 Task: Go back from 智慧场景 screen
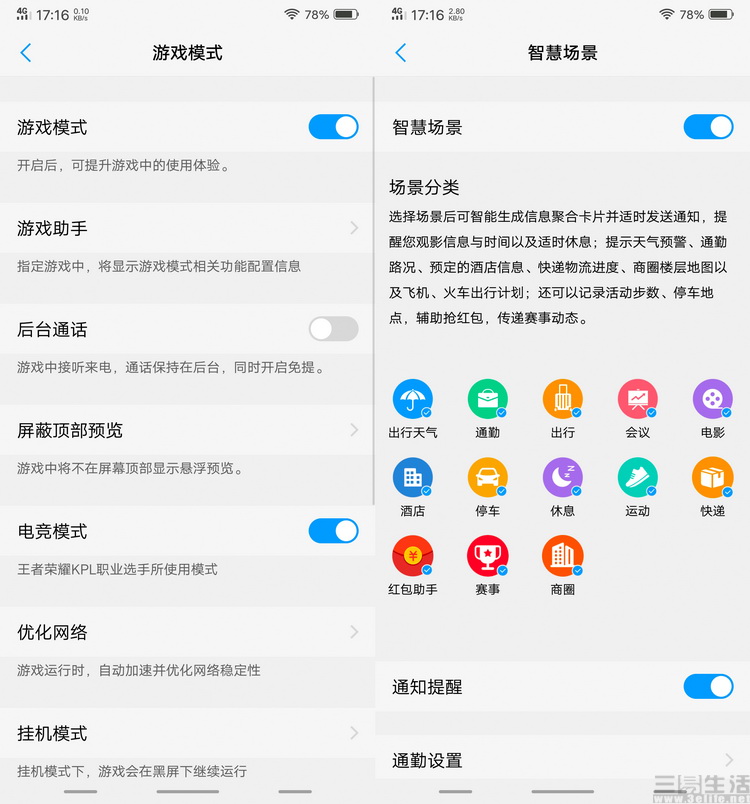click(x=401, y=53)
